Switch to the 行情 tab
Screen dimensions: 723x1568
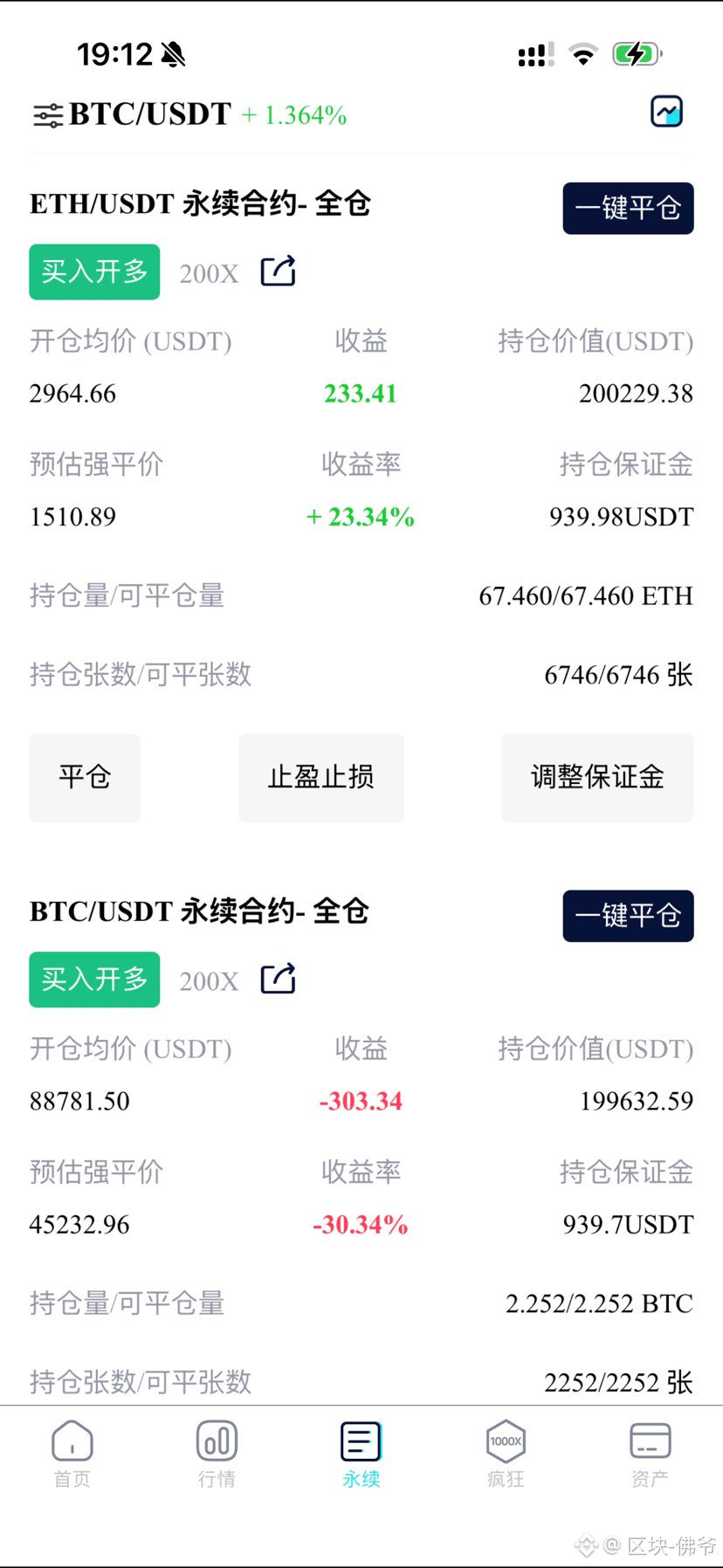[217, 1454]
